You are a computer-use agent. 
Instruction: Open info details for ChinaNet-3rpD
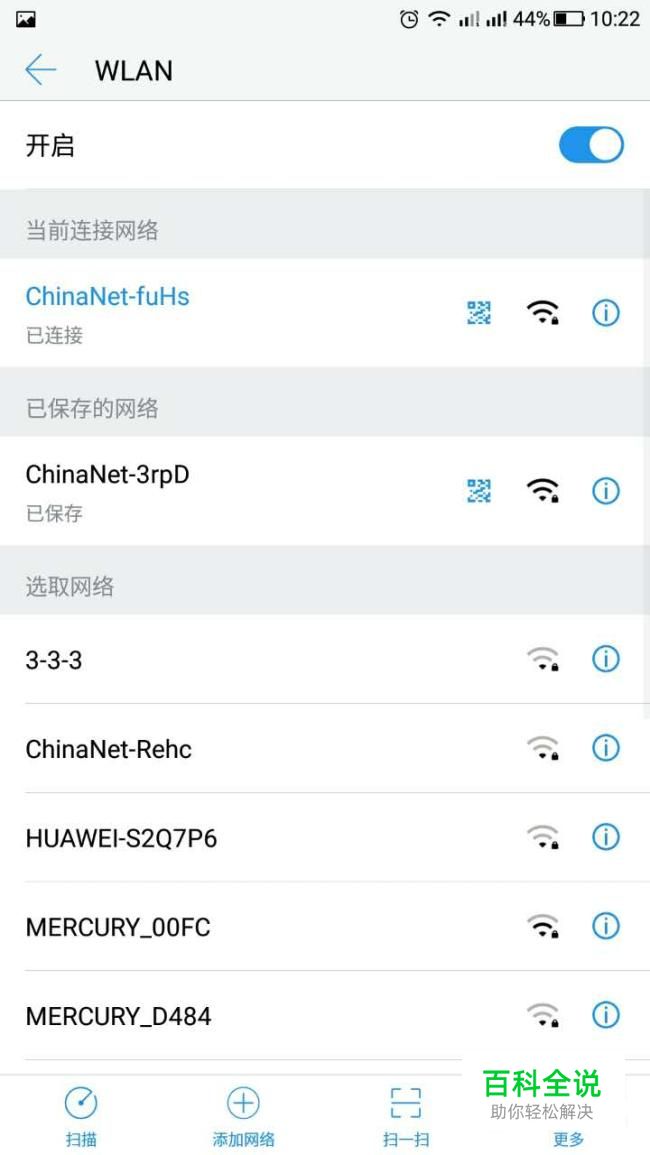click(606, 491)
